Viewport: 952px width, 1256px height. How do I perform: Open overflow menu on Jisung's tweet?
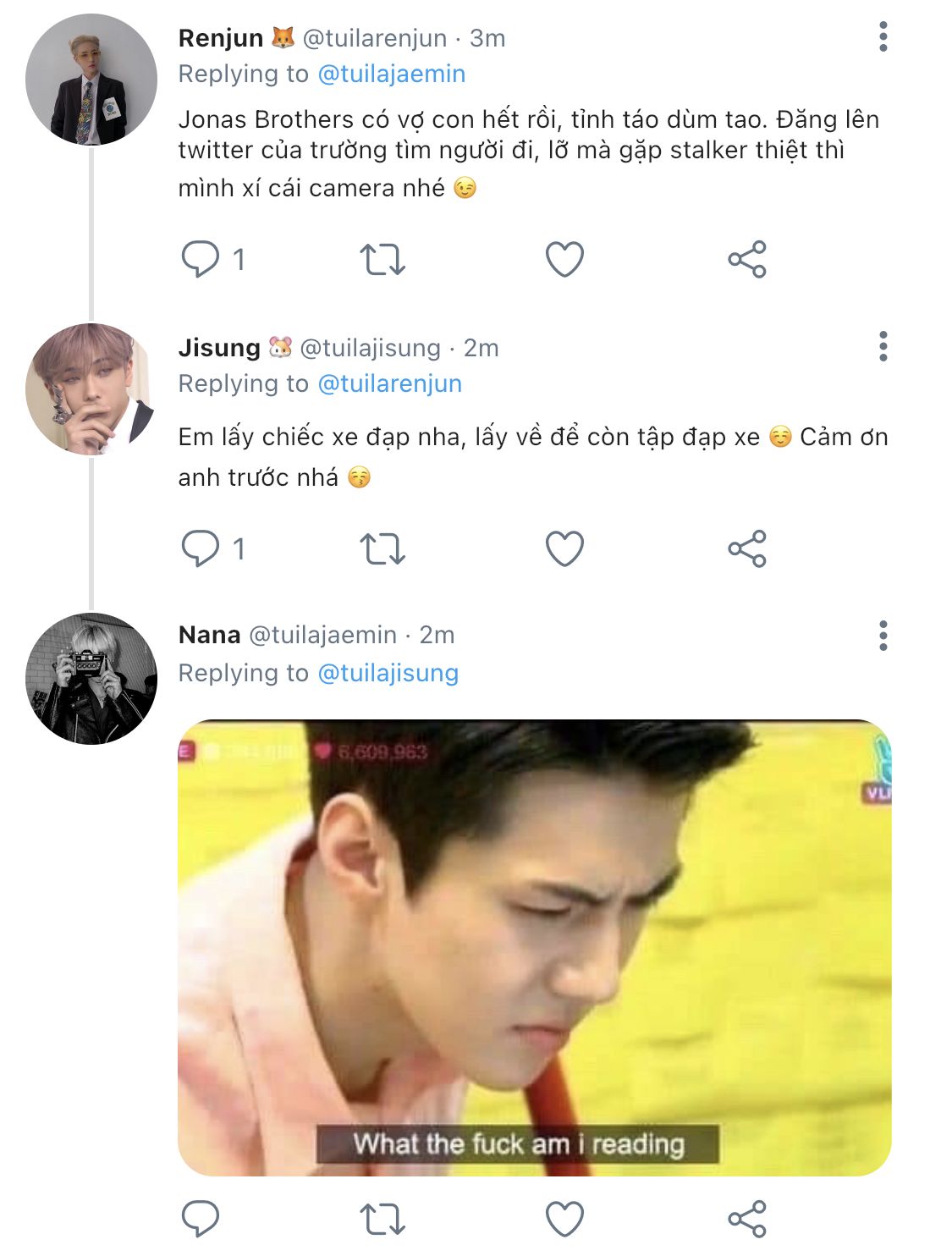click(x=883, y=347)
